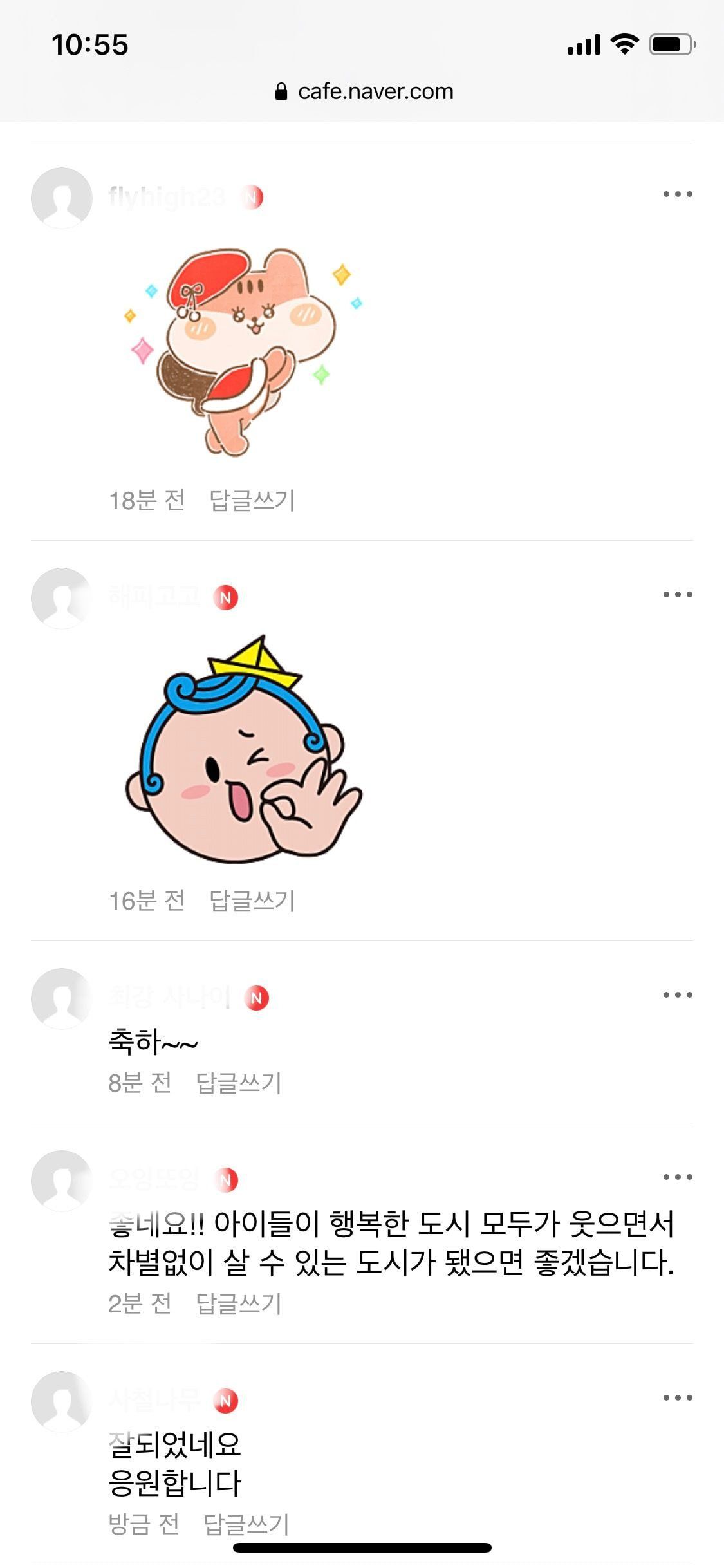View profile picture of the 축하~~ commenter
Viewport: 724px width, 1568px height.
(62, 998)
